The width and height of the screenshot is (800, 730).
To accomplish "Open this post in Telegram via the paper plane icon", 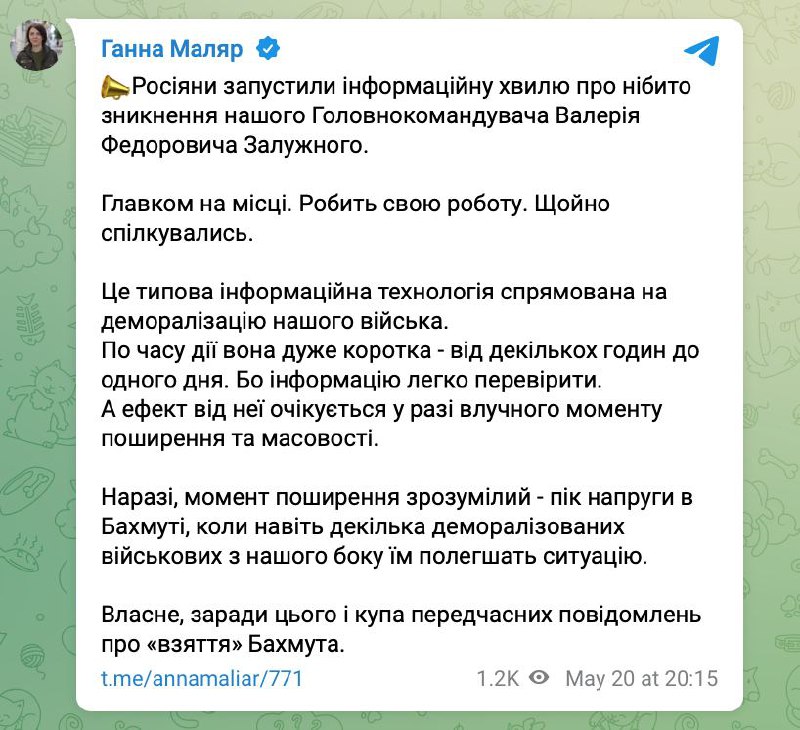I will click(701, 49).
